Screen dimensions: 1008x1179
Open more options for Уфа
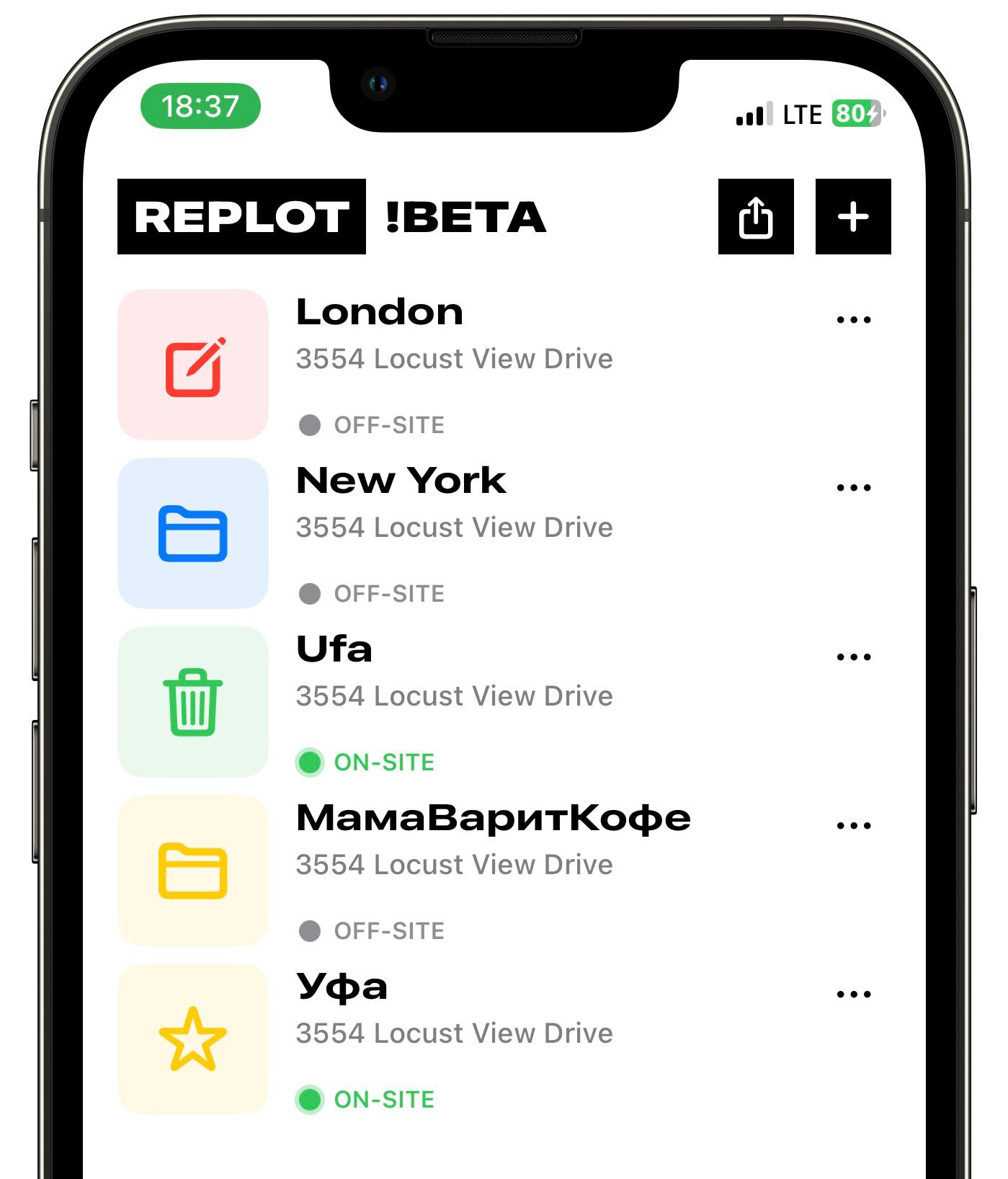(853, 994)
